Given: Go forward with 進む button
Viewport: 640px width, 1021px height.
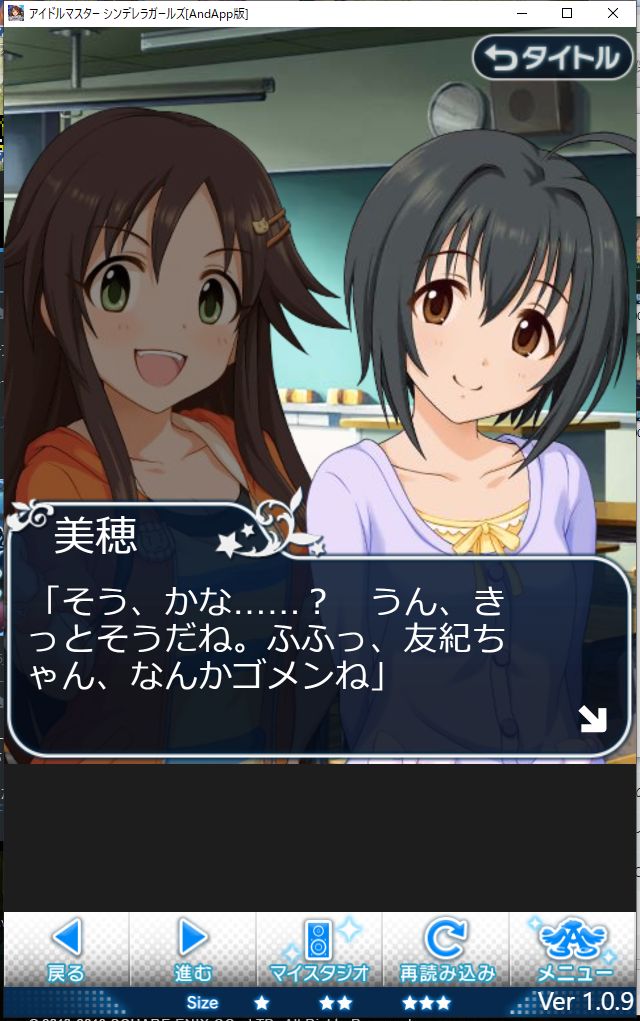Looking at the screenshot, I should coord(193,950).
